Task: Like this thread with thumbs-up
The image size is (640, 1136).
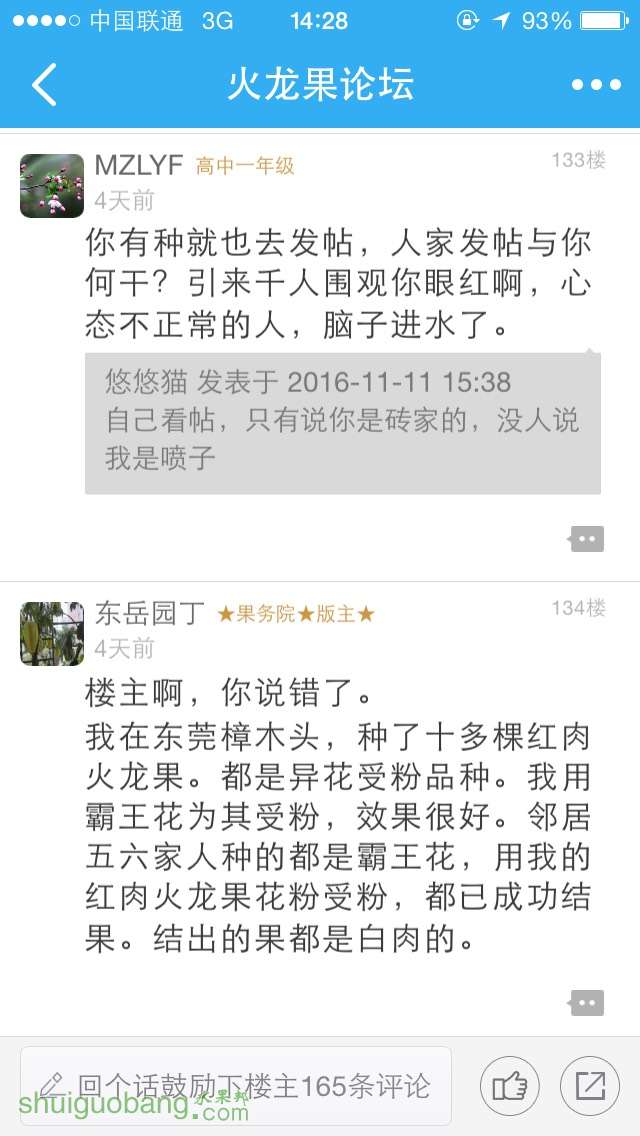Action: (510, 1086)
